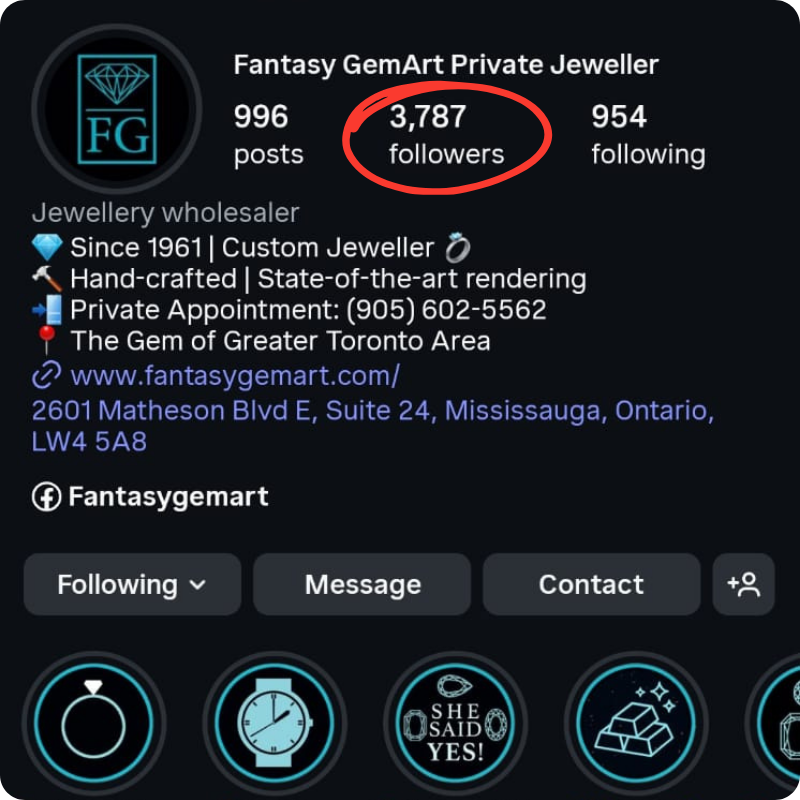Tap the Contact button
The width and height of the screenshot is (800, 800).
tap(591, 584)
